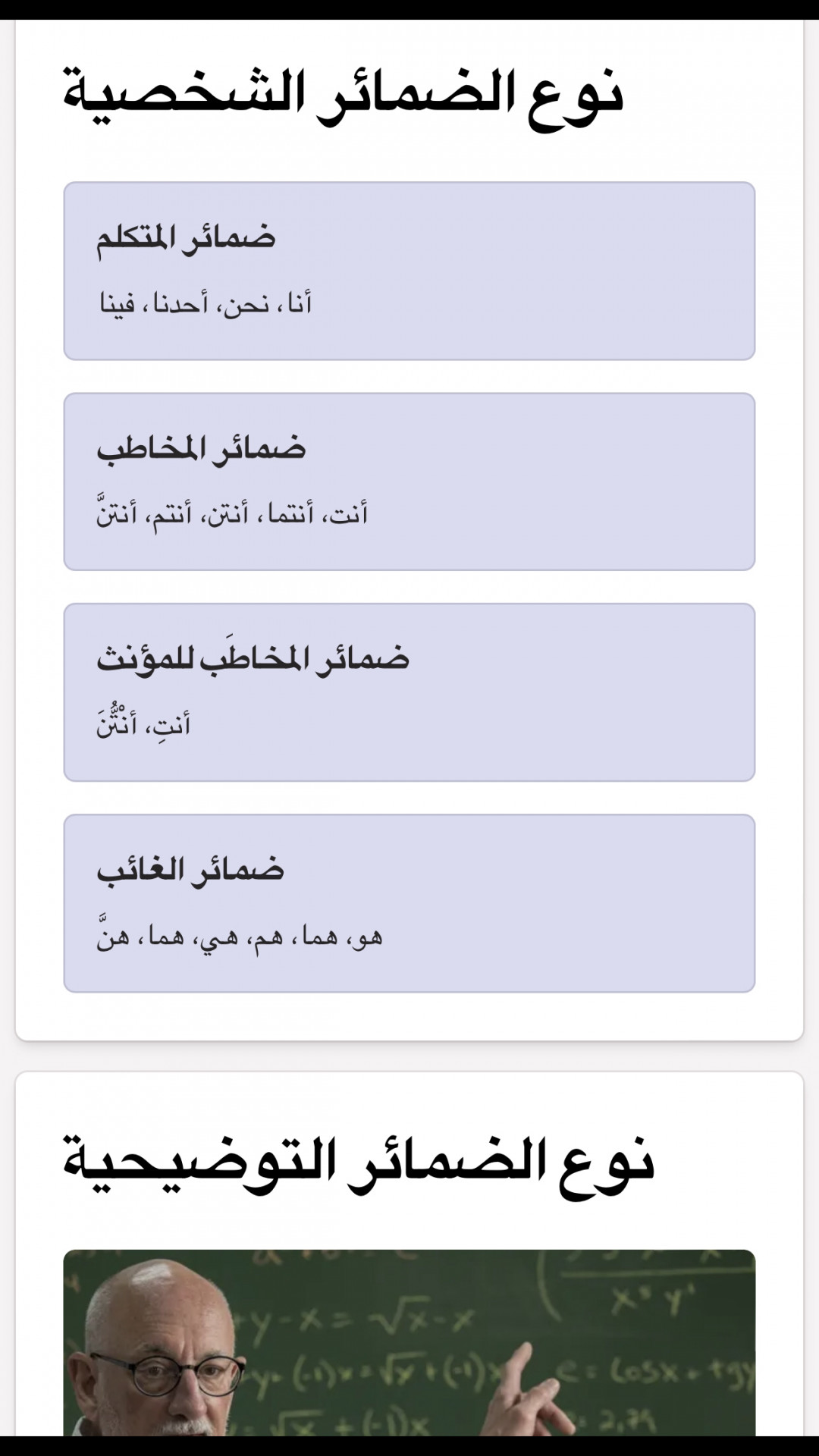Open the ضمائر المتكلم card
This screenshot has width=819, height=1456.
[409, 271]
